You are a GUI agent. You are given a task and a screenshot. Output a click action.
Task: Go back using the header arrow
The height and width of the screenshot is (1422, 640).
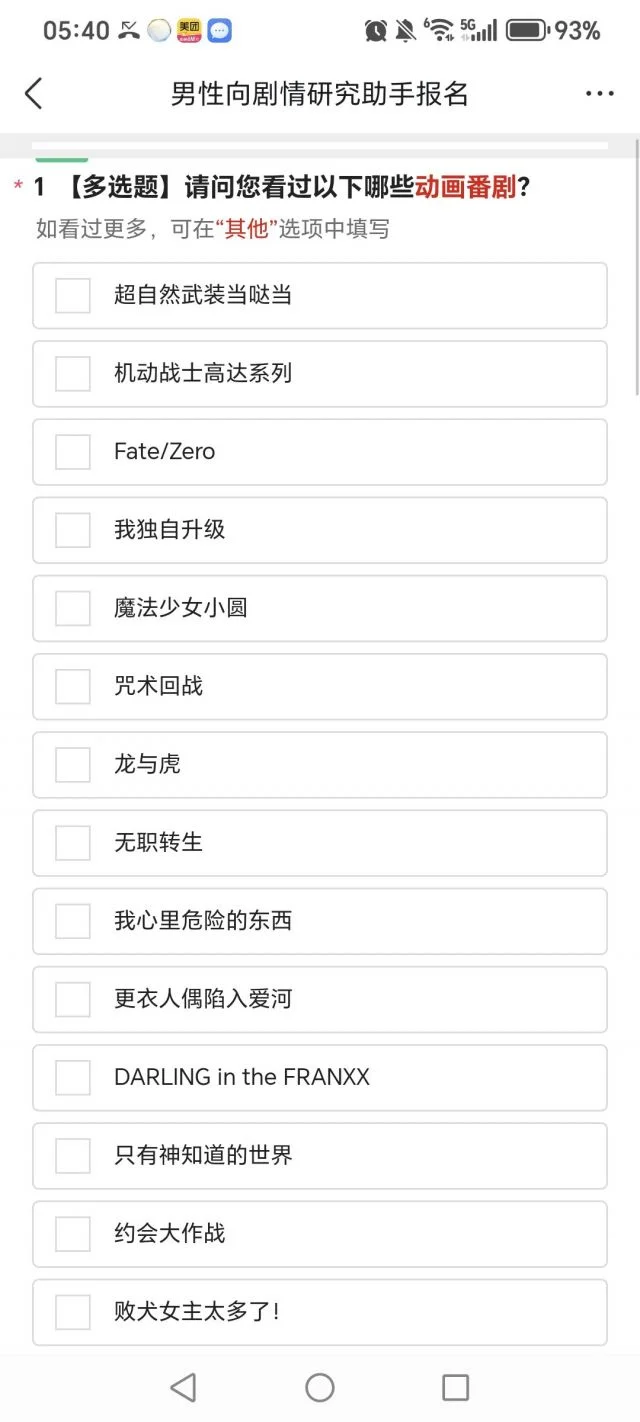point(34,94)
